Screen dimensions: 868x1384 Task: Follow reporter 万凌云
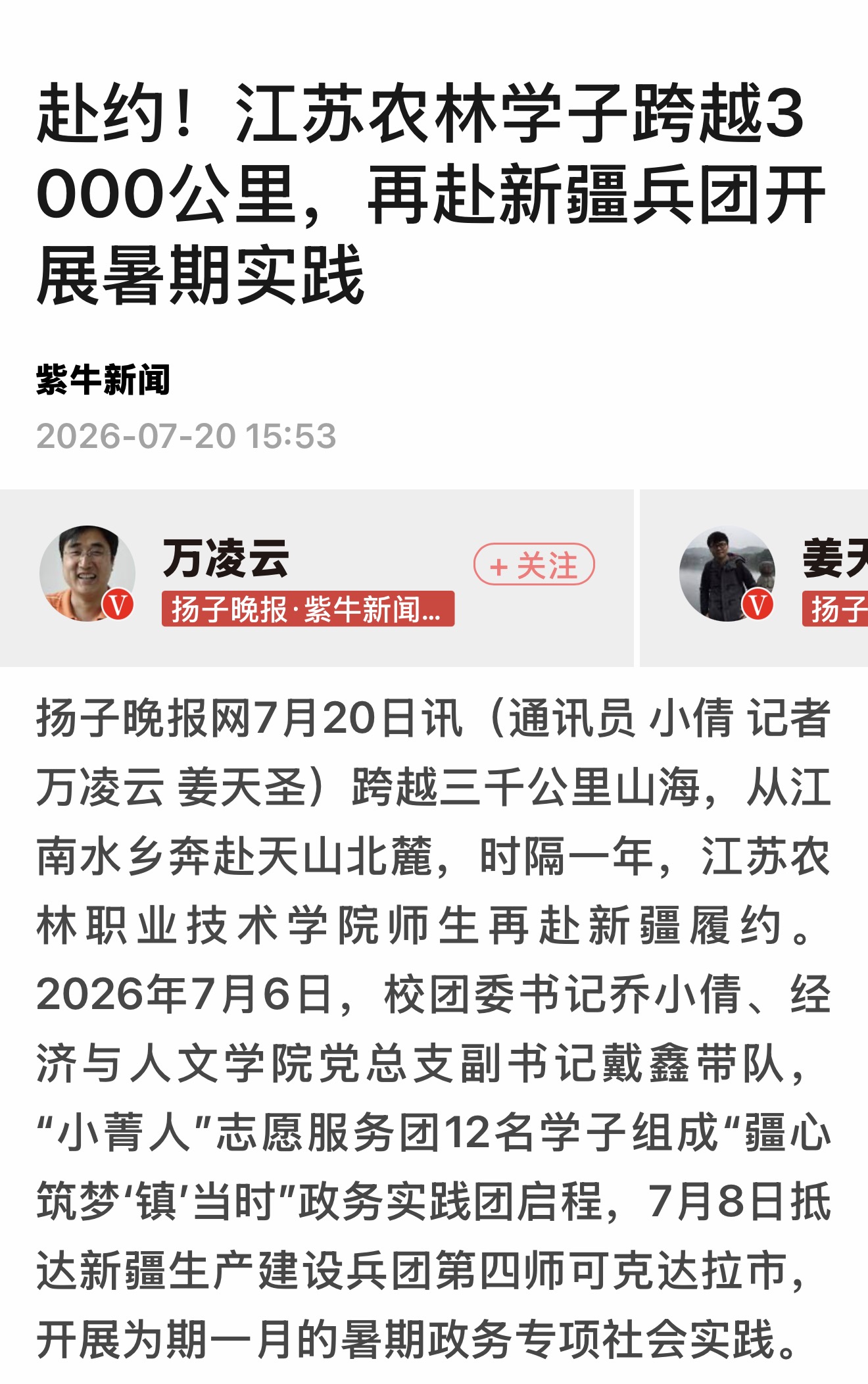click(534, 564)
